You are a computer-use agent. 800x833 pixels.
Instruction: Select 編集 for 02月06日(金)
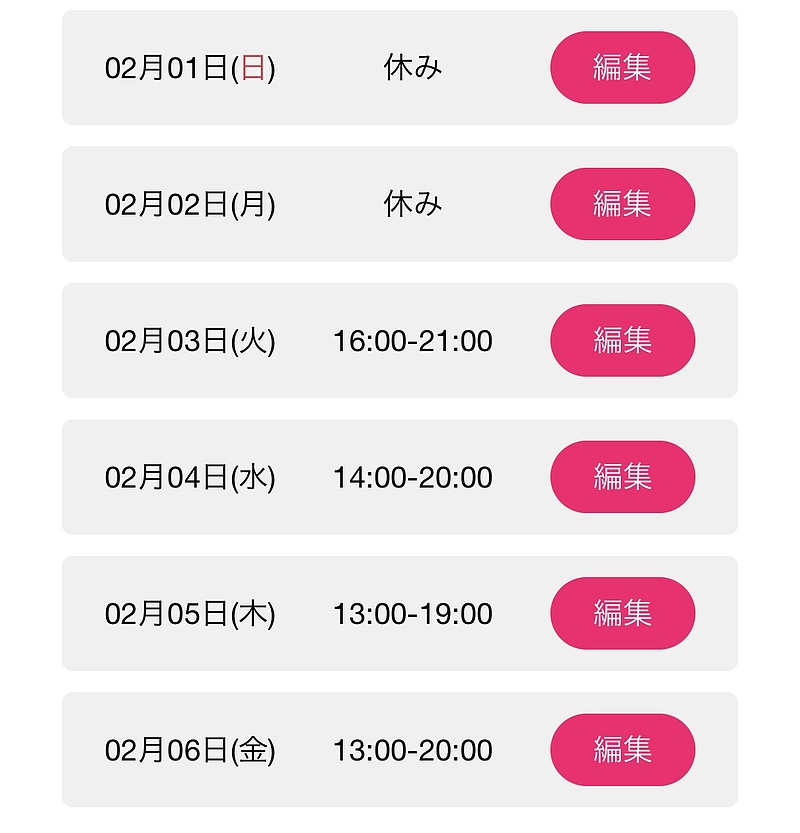pyautogui.click(x=622, y=750)
